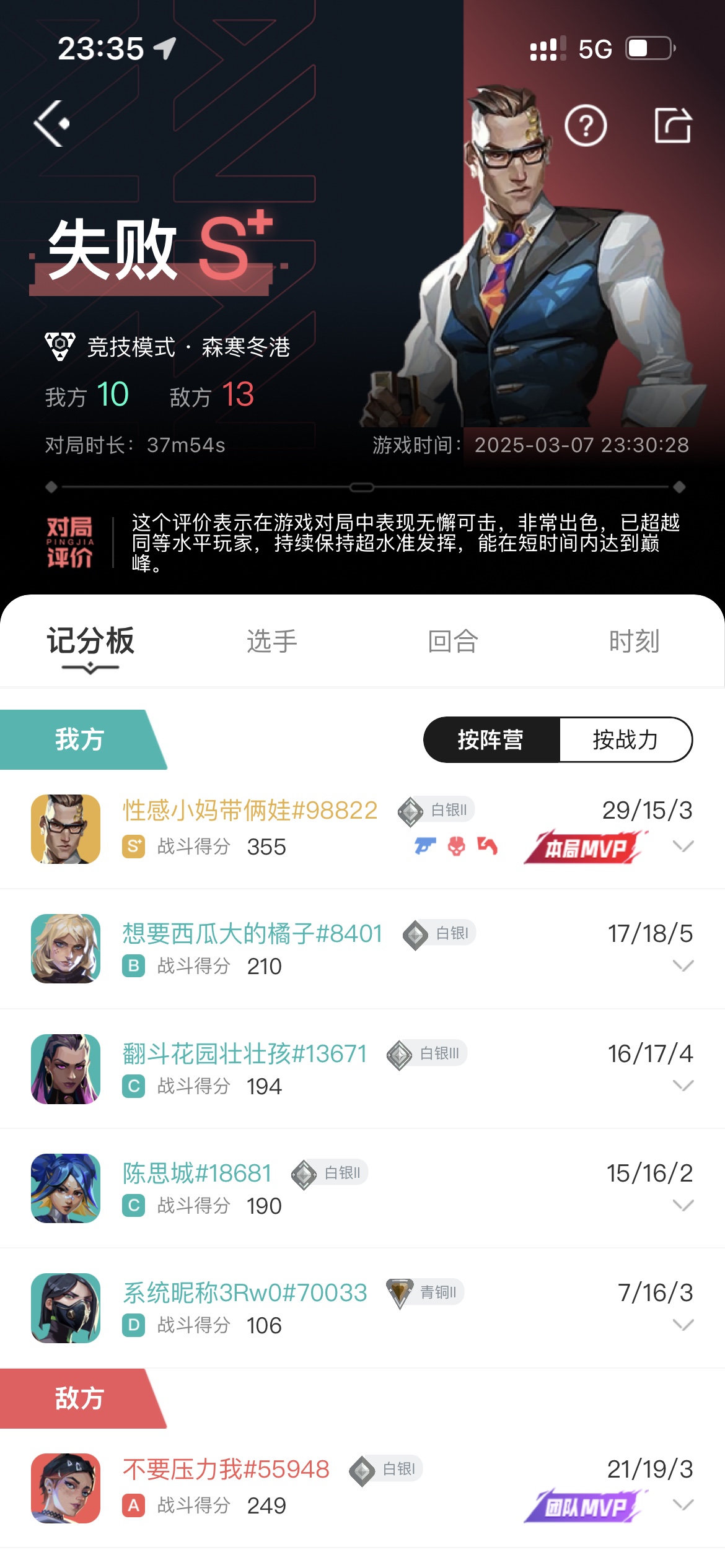Tap avatar of 性感小妈带俩娃#98822

[66, 829]
